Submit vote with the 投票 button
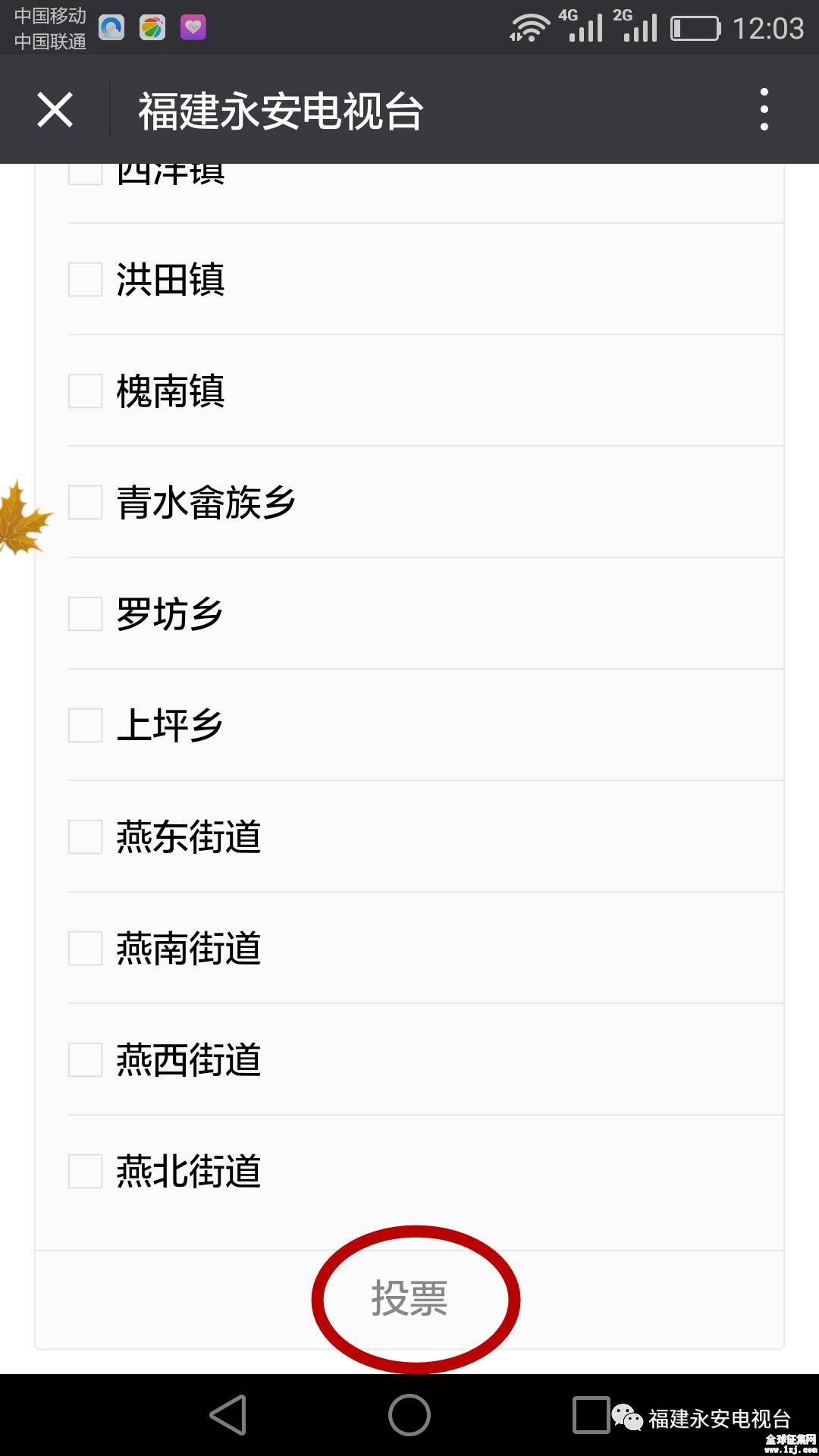 point(409,1299)
